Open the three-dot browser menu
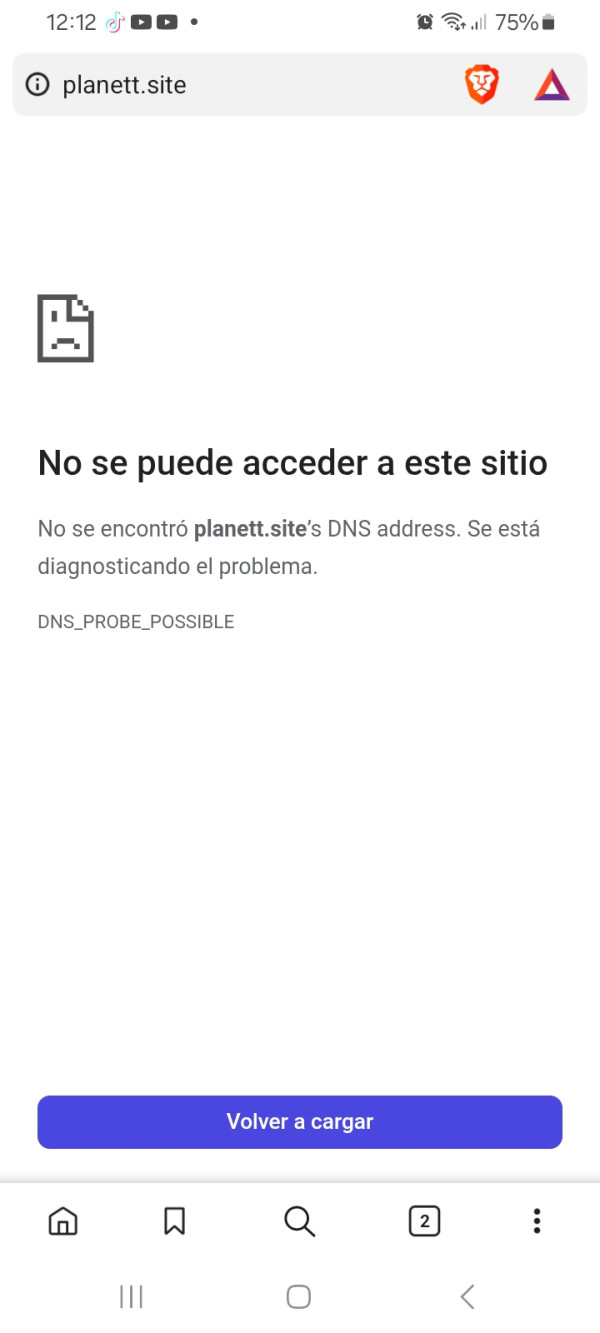 click(537, 1221)
